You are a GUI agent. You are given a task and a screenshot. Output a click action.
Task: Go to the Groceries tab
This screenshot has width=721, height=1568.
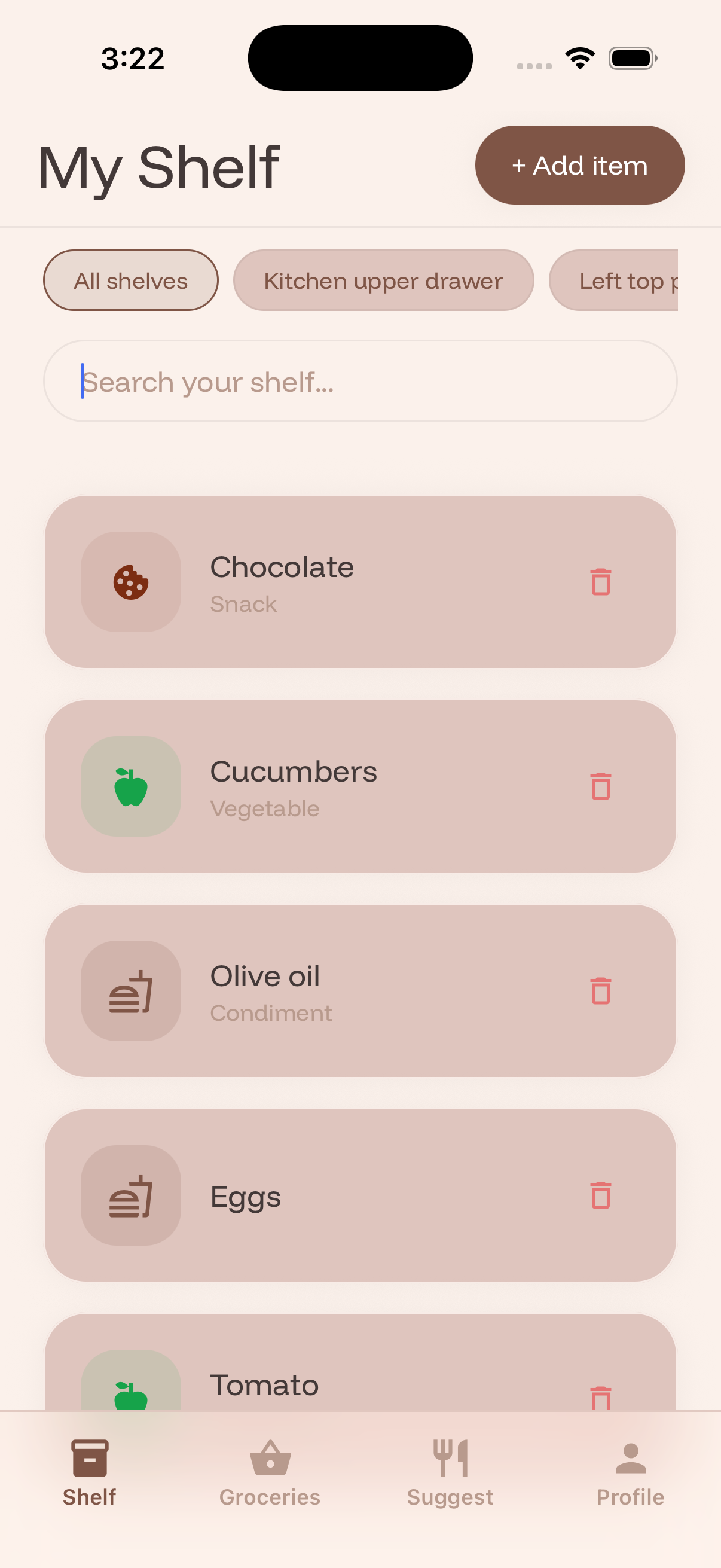click(x=270, y=1472)
